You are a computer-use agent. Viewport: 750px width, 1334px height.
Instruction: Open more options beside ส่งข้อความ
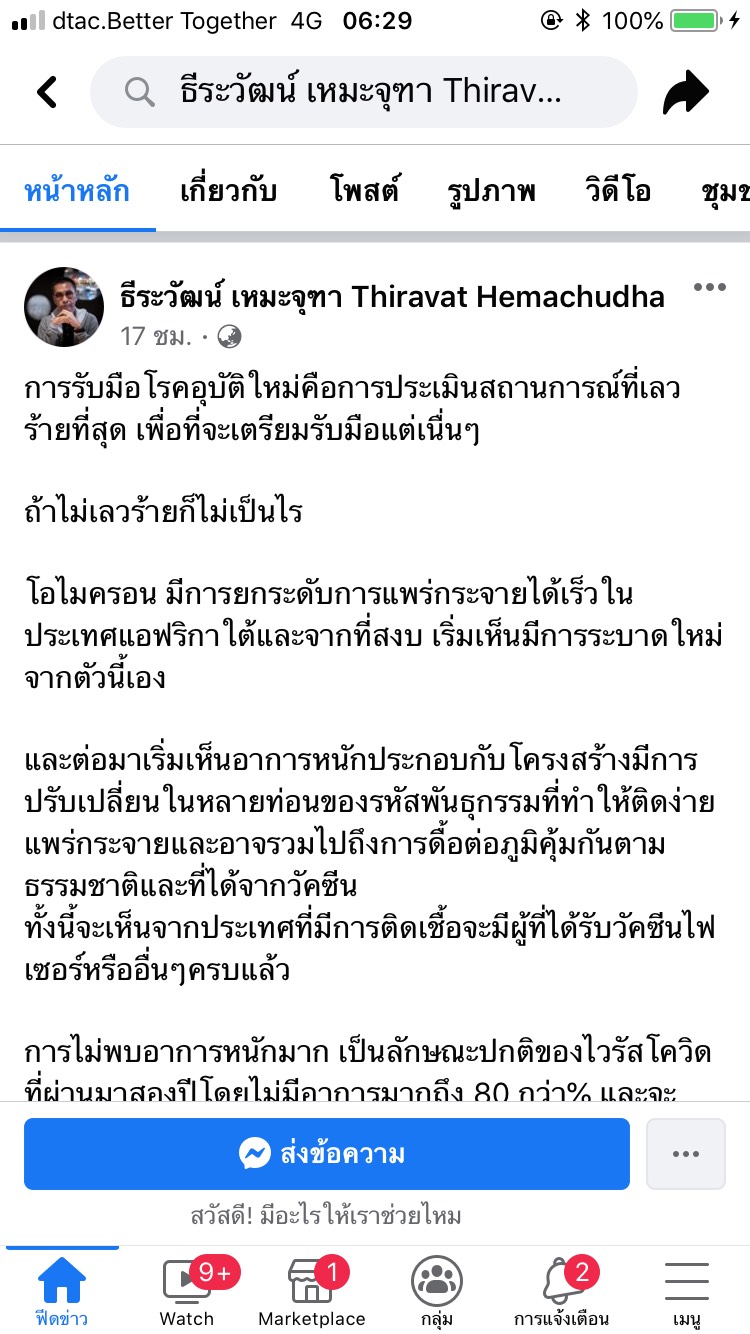686,1154
